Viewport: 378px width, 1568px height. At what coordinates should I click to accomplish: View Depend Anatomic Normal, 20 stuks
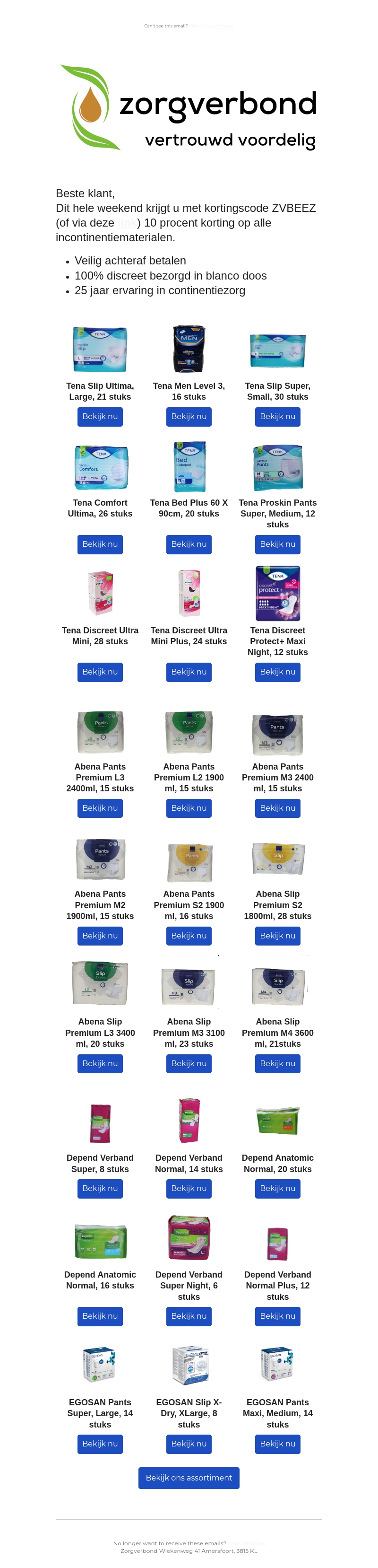click(x=277, y=1188)
